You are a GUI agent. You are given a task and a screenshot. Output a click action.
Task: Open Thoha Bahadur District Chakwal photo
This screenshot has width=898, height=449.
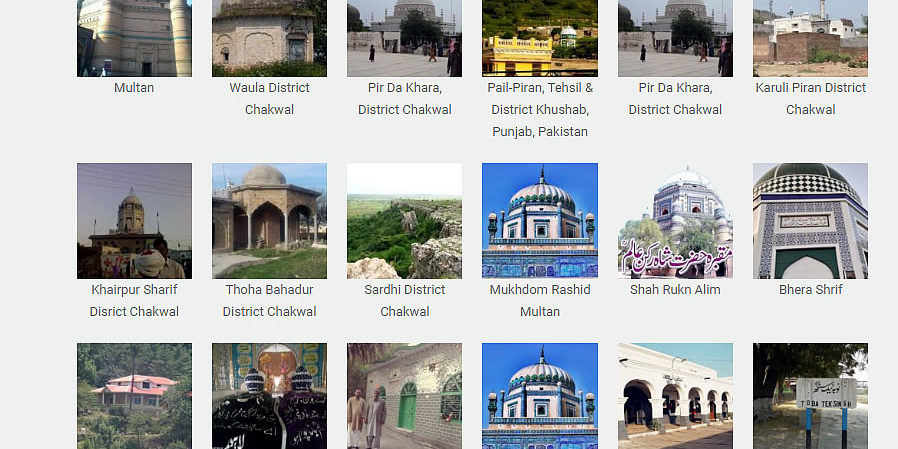[x=269, y=221]
